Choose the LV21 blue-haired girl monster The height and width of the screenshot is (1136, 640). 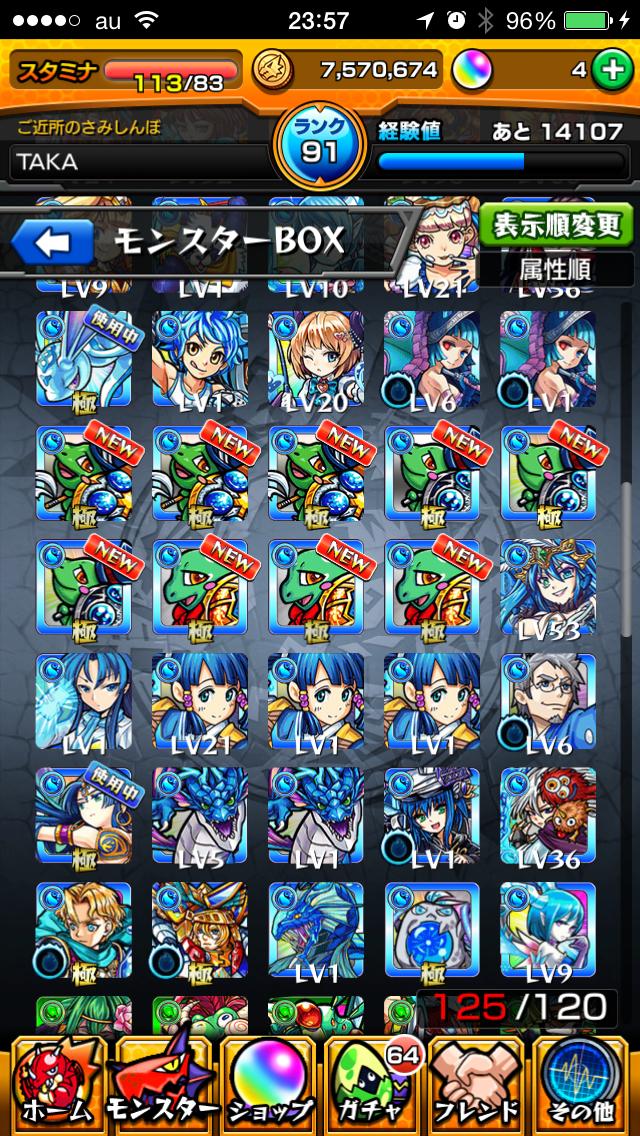199,702
